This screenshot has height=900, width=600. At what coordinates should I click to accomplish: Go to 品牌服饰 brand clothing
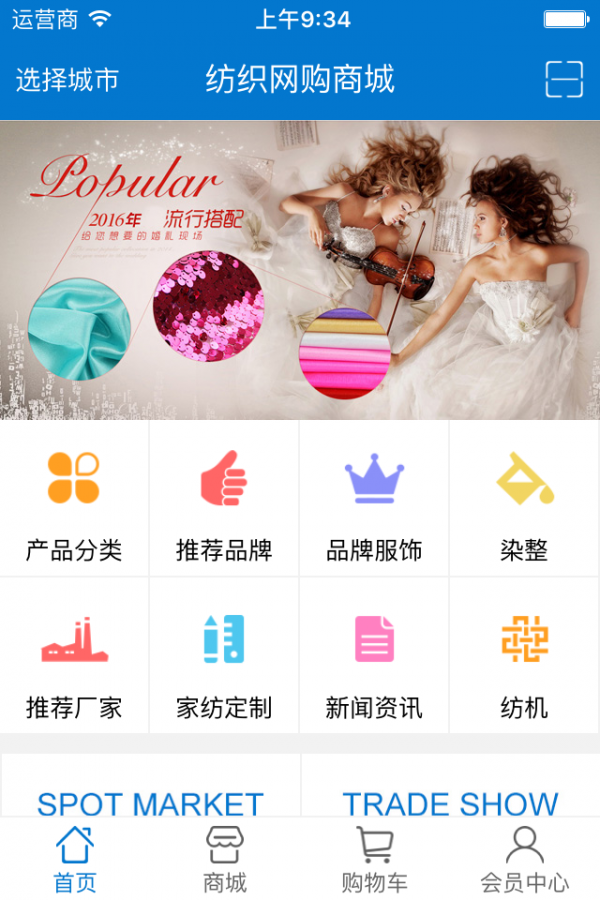374,500
